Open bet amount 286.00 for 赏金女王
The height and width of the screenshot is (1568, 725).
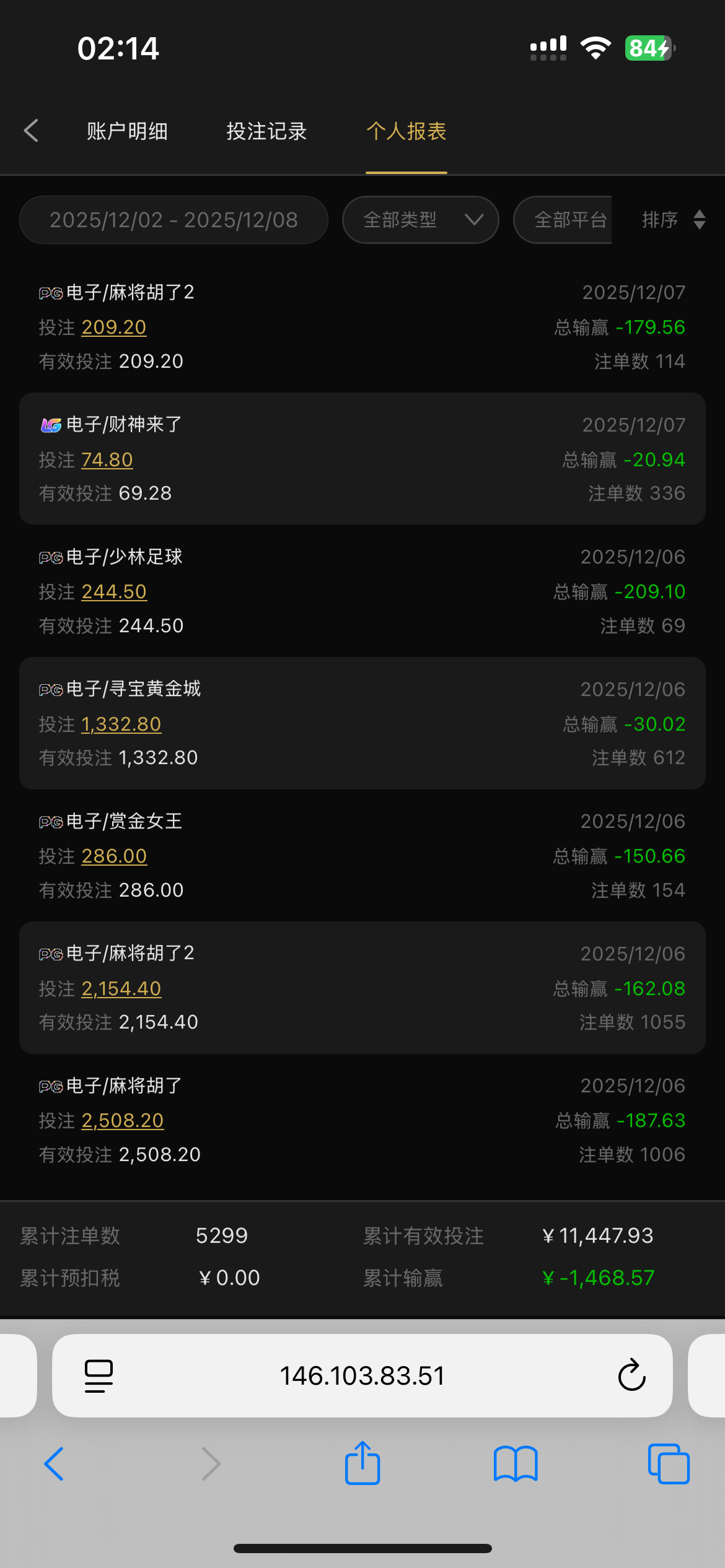point(114,856)
